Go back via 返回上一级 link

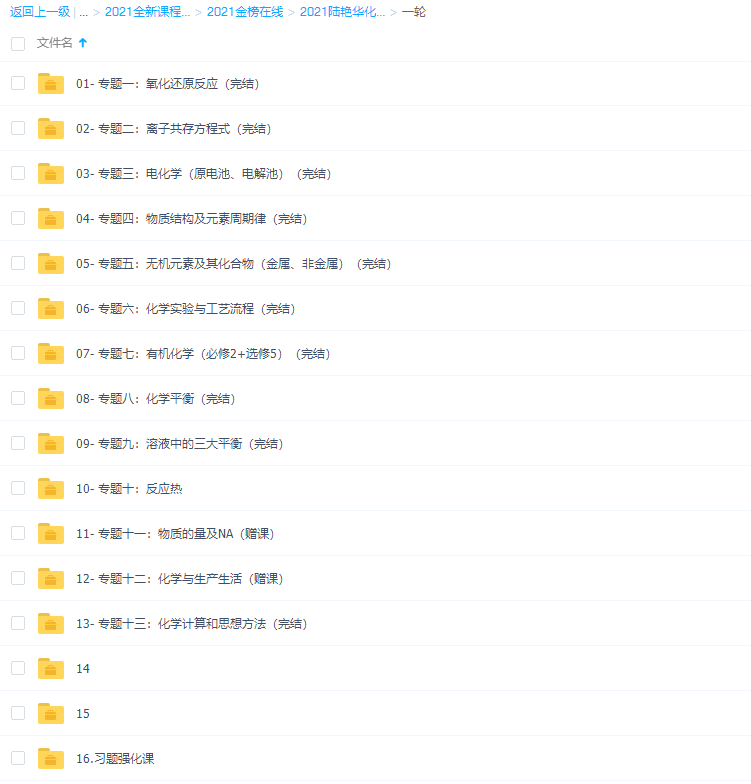point(40,12)
